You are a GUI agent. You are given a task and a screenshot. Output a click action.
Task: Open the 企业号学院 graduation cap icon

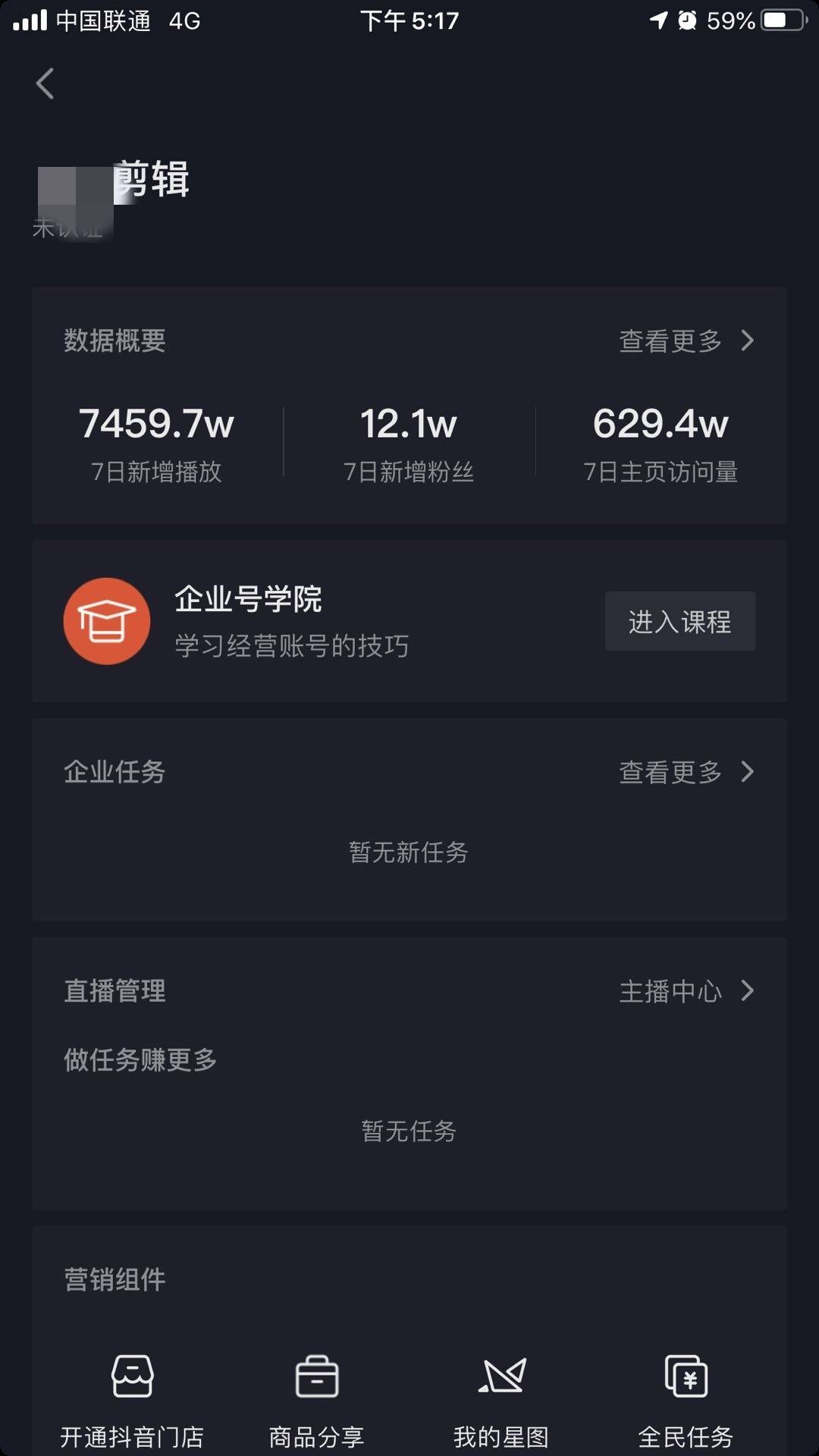(106, 621)
